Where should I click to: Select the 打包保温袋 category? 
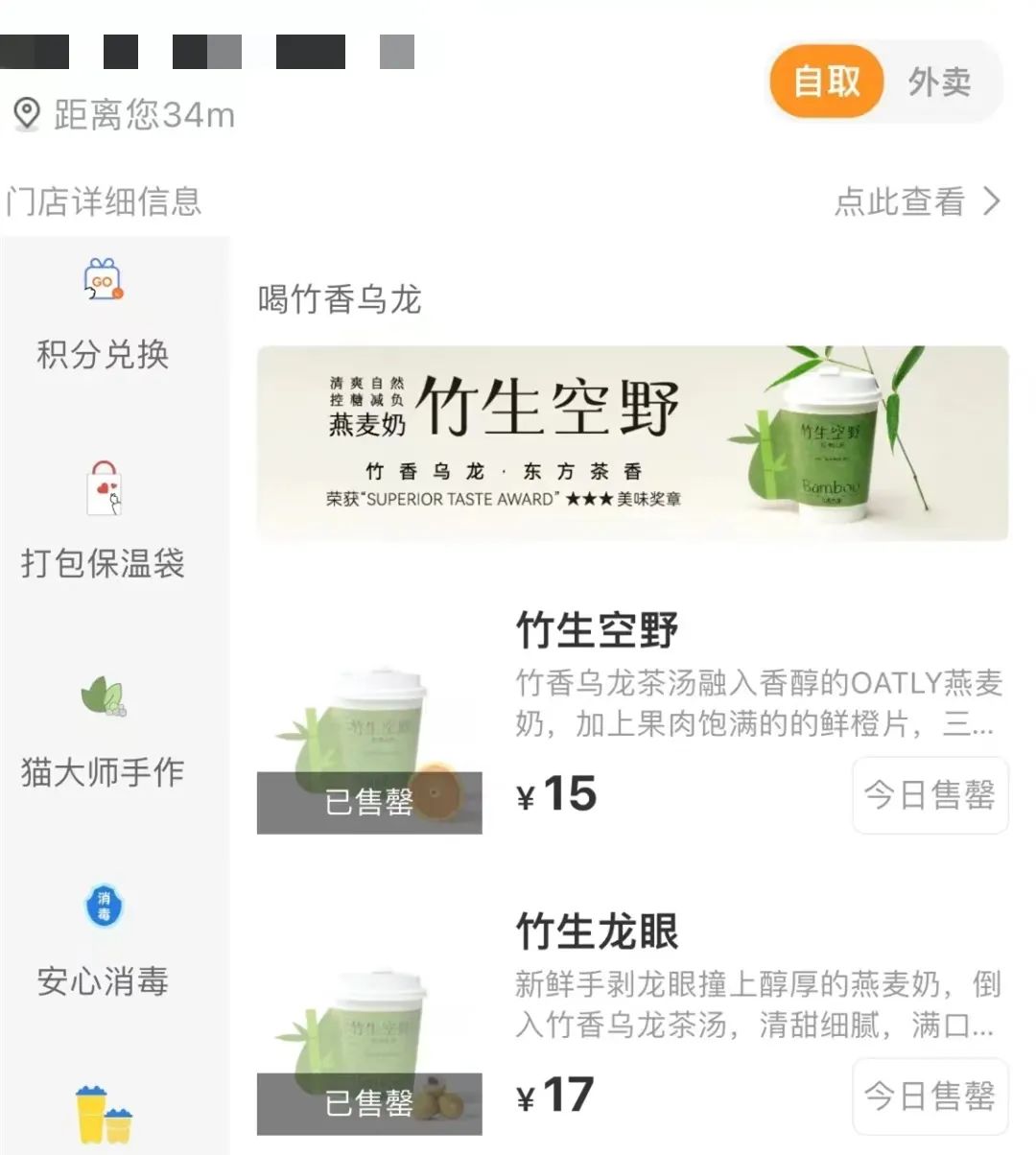[103, 523]
